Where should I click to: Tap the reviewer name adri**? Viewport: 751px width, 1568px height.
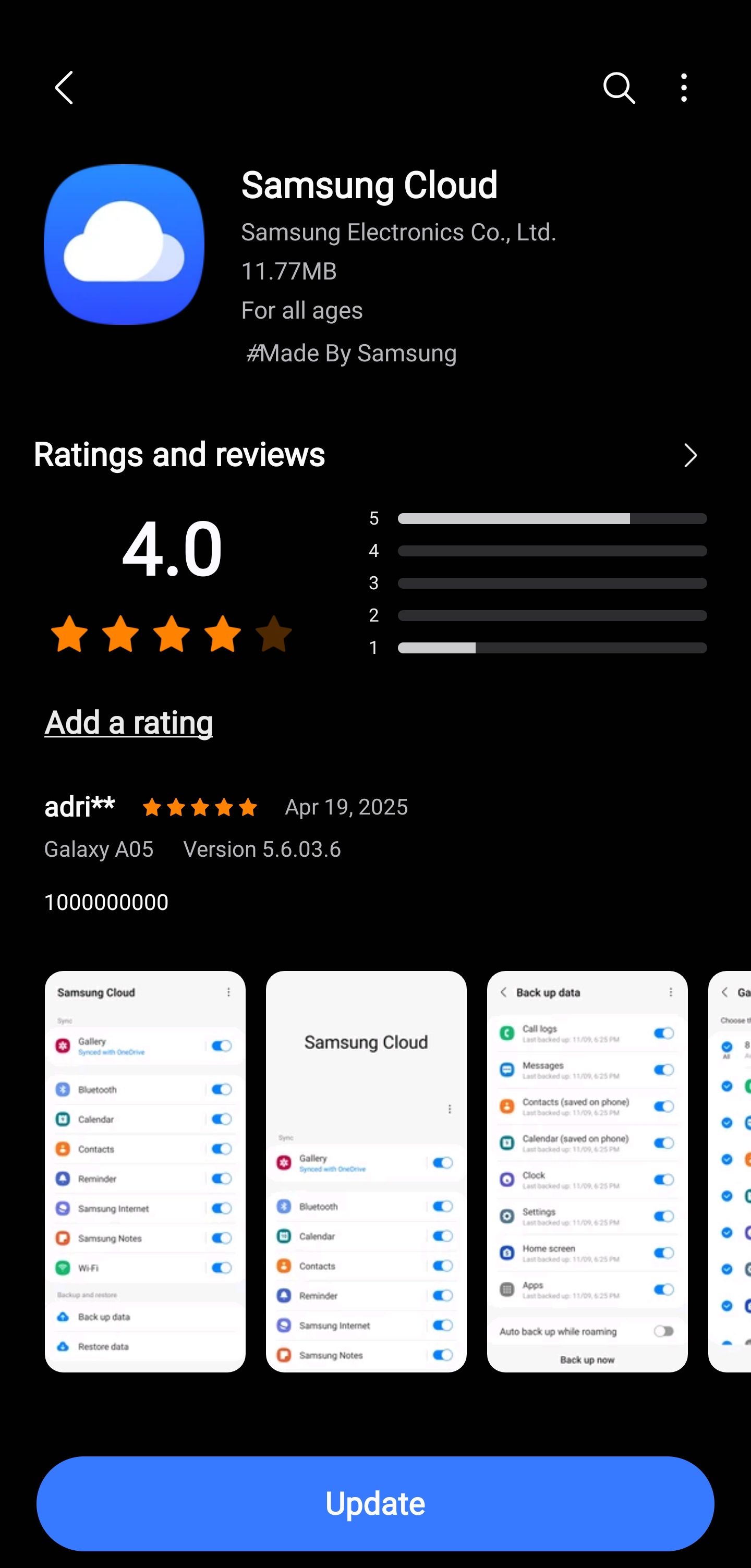pos(79,807)
